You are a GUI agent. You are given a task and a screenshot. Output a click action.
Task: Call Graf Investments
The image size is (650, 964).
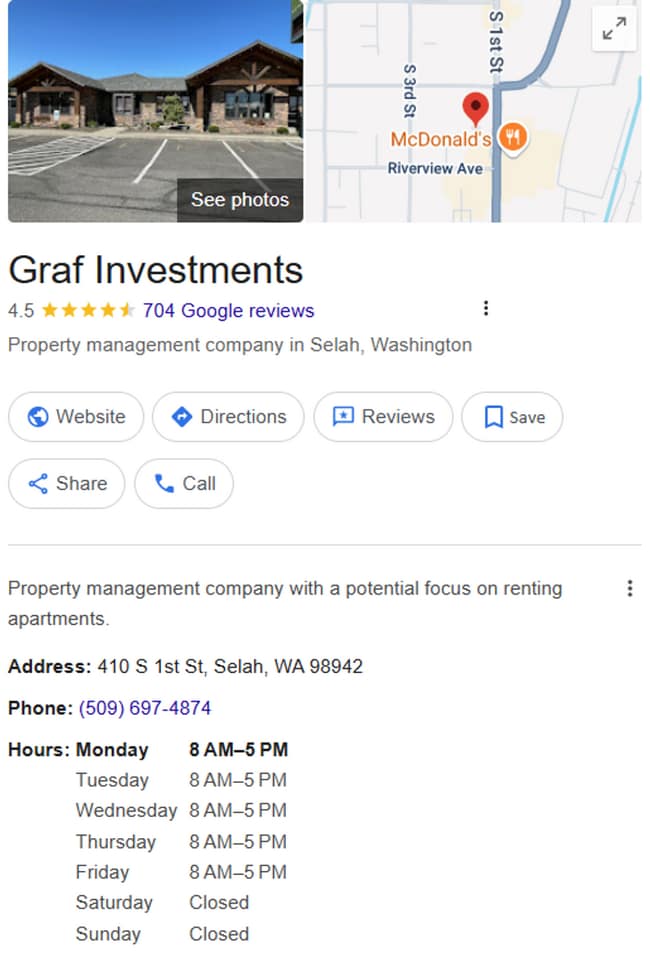[x=184, y=484]
